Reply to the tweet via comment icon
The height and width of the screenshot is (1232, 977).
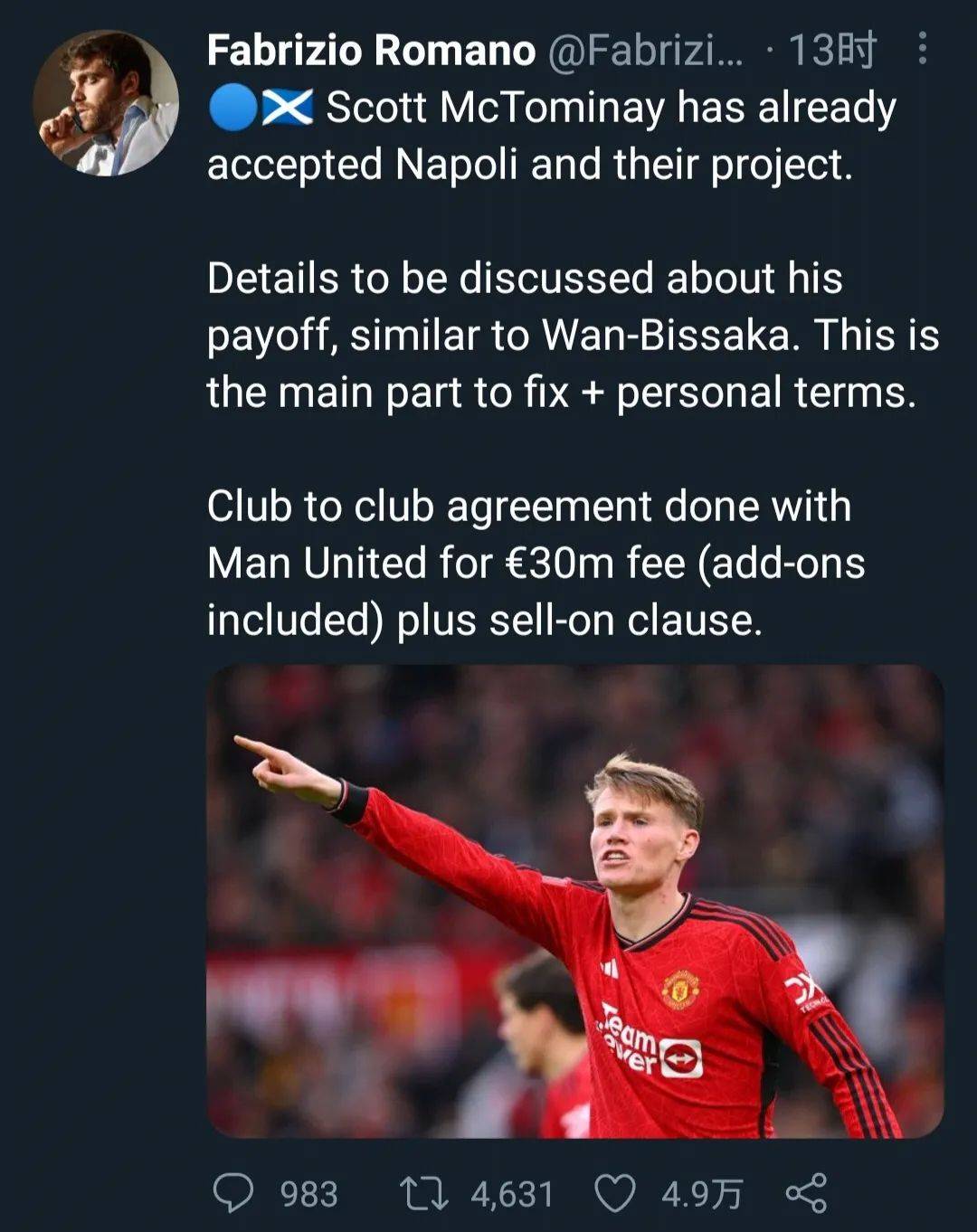pyautogui.click(x=233, y=1193)
